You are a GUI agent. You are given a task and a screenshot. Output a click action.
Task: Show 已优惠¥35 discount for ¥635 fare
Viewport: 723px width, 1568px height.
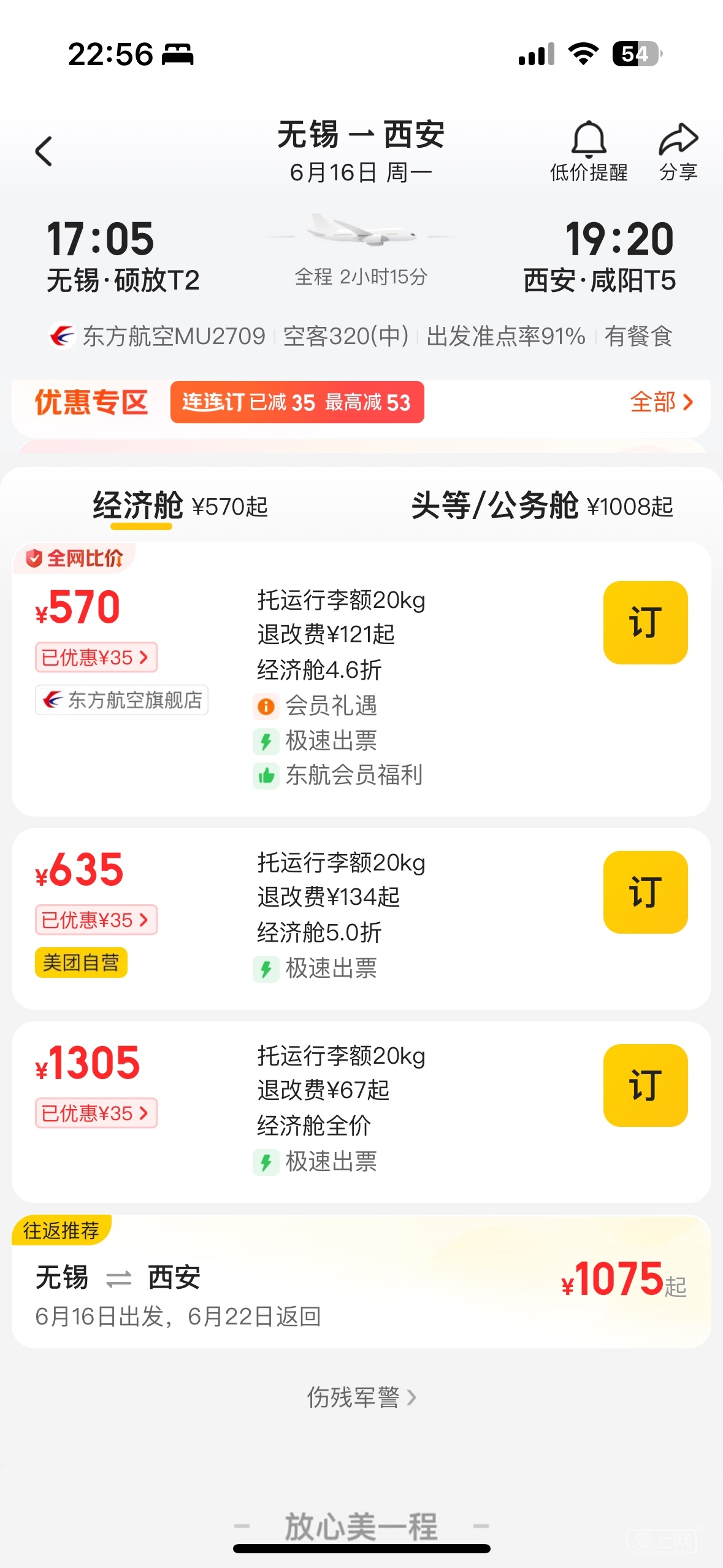click(x=96, y=920)
